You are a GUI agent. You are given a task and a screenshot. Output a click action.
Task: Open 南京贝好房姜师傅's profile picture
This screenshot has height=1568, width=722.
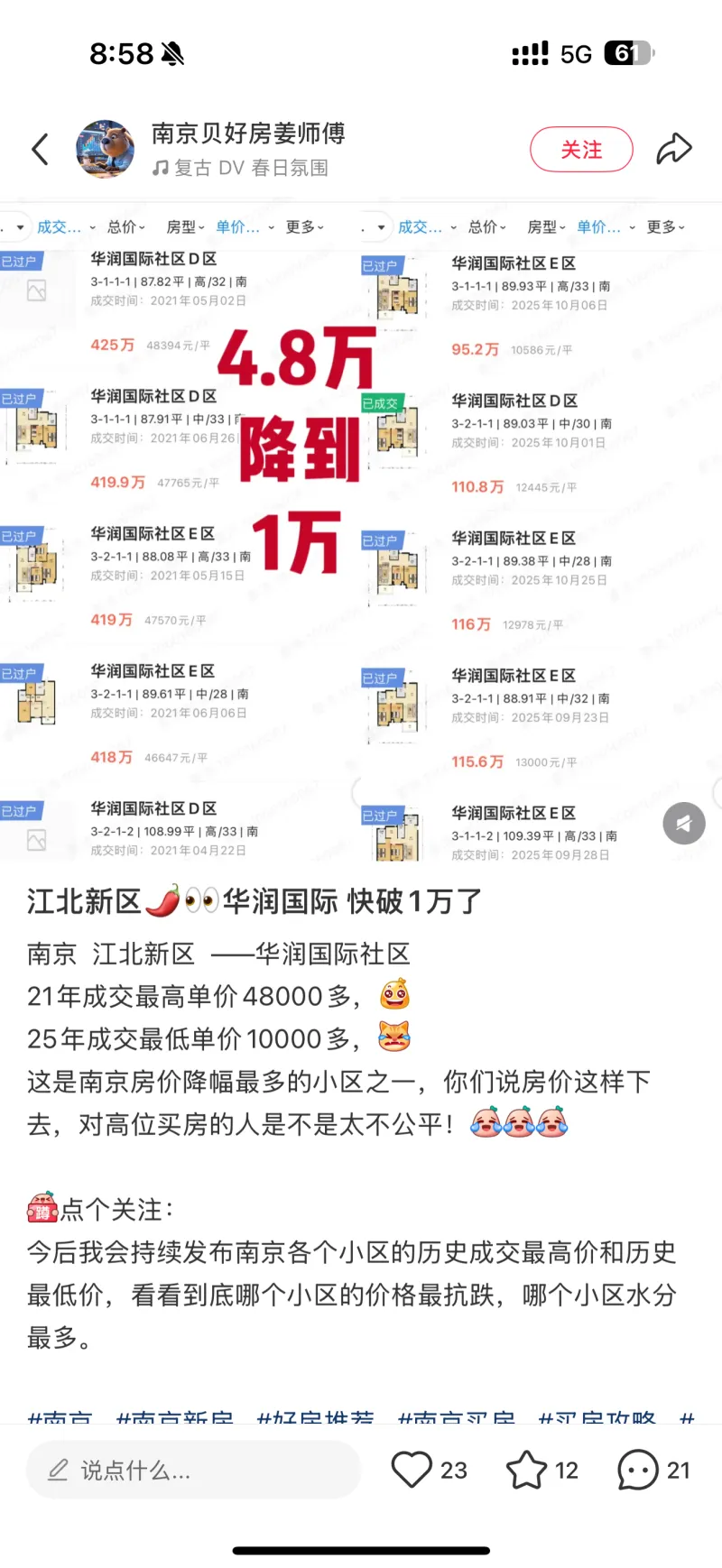[x=106, y=149]
